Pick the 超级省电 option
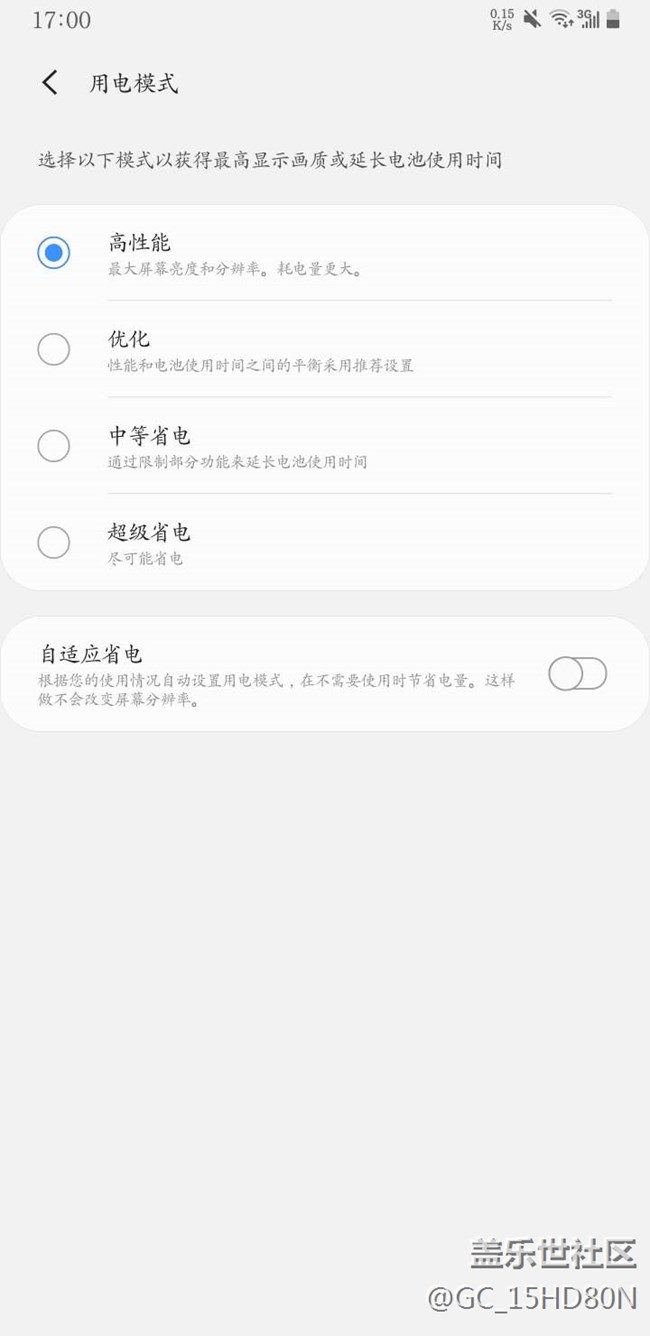Screen dimensions: 650x1336 coord(54,542)
